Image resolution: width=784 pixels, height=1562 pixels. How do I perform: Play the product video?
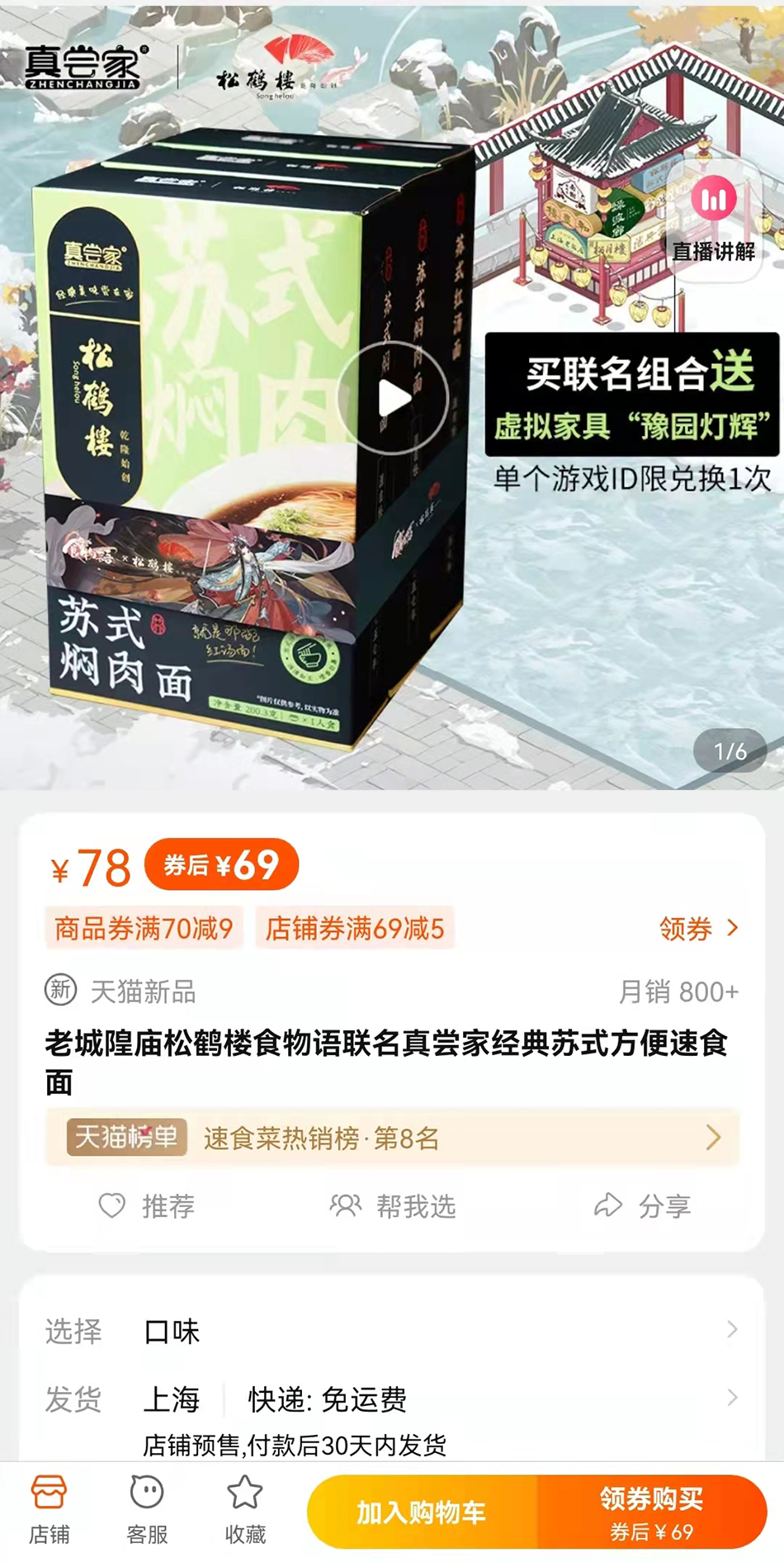pos(393,399)
